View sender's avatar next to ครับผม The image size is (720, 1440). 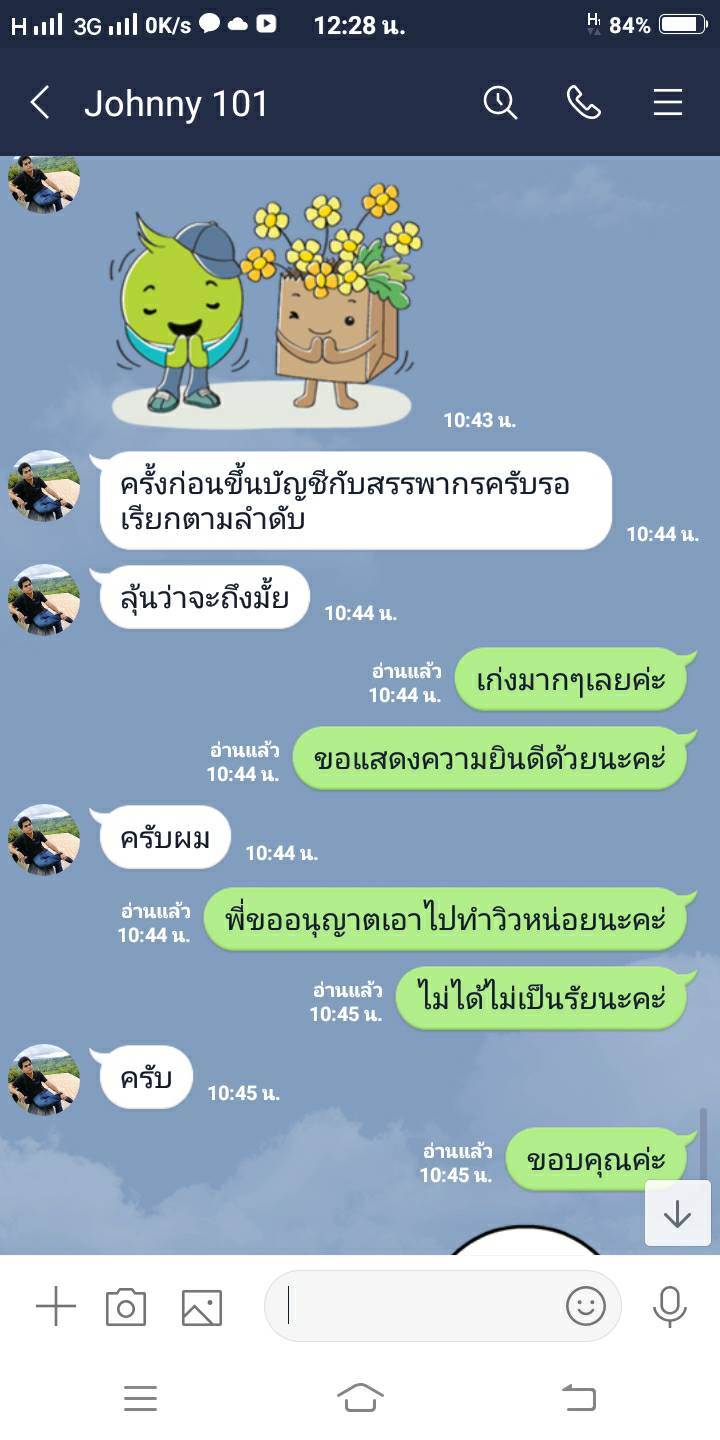pos(44,840)
